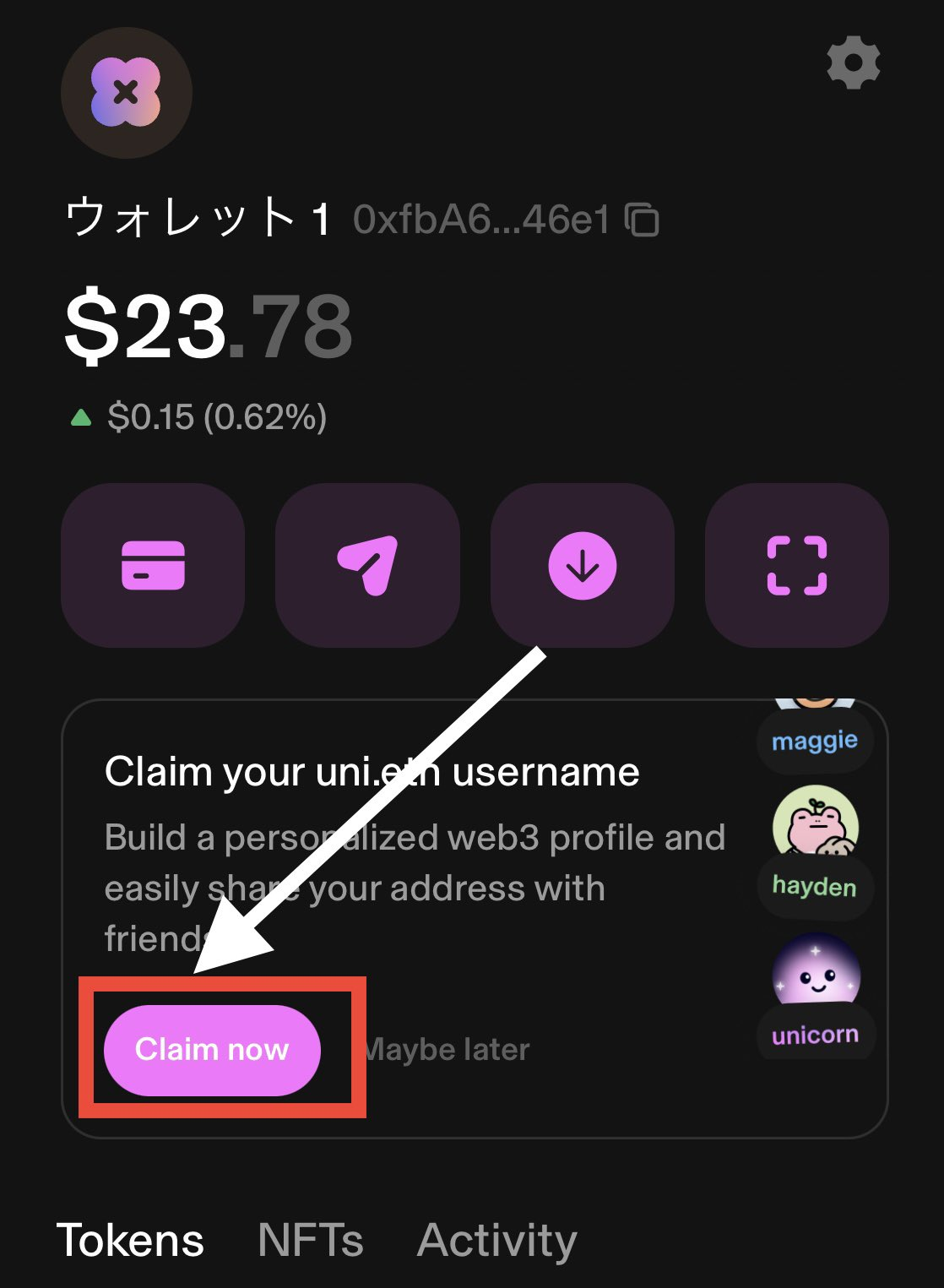Screen dimensions: 944x1288
Task: Copy the wallet address 0xfbA6...46e1
Action: tap(642, 220)
